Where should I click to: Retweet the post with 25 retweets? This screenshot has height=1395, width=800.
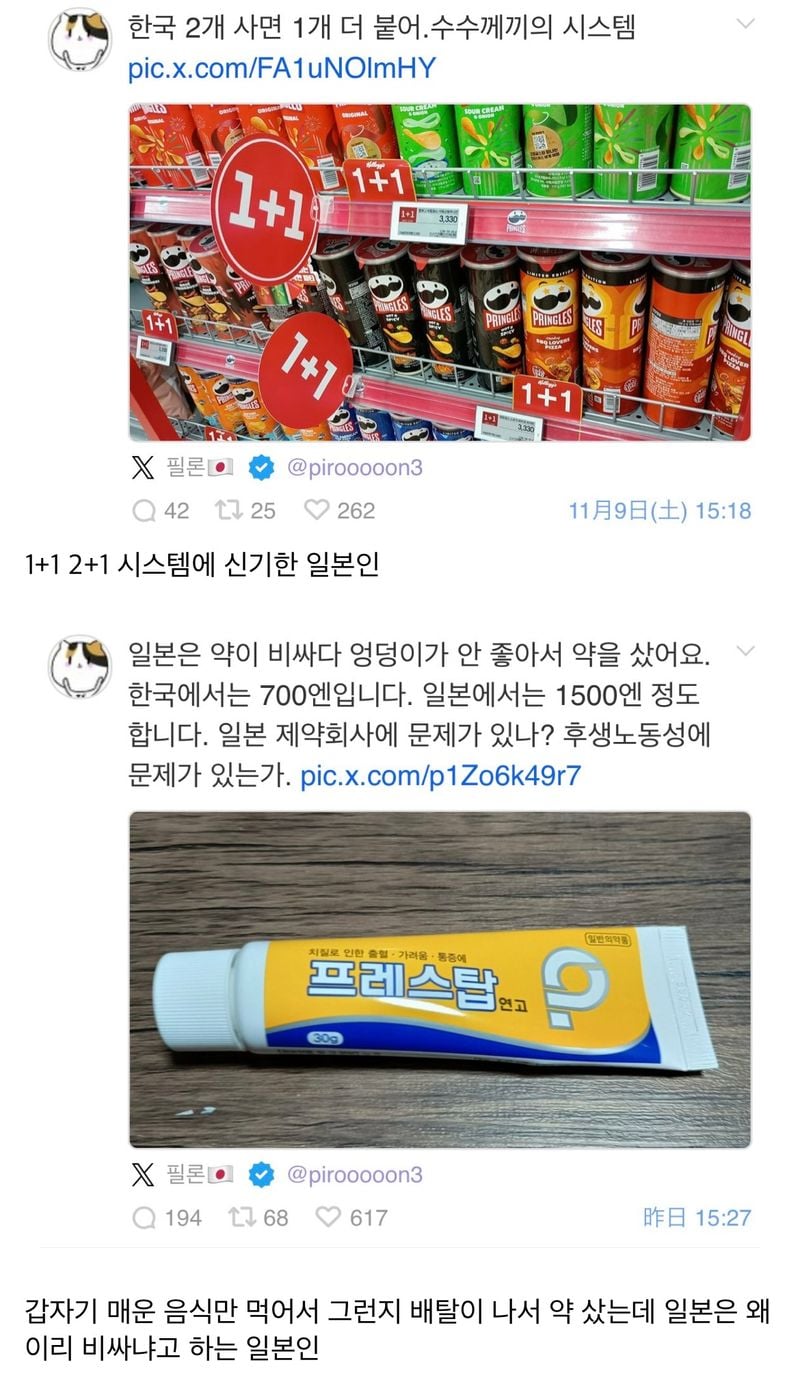(229, 511)
